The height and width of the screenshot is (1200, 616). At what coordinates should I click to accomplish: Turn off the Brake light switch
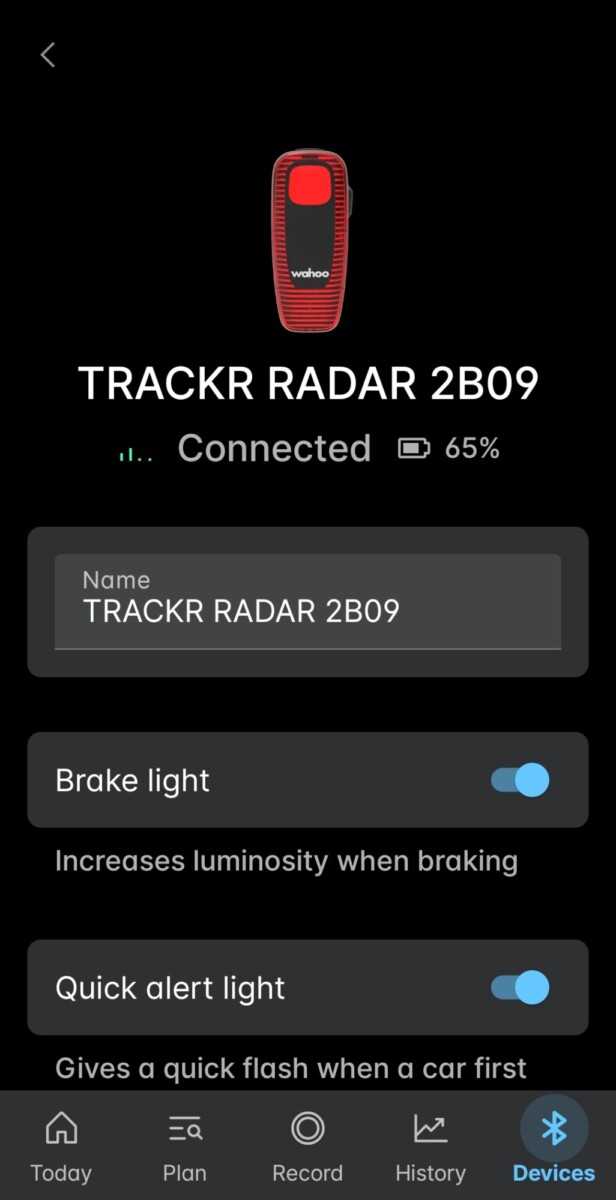point(520,780)
